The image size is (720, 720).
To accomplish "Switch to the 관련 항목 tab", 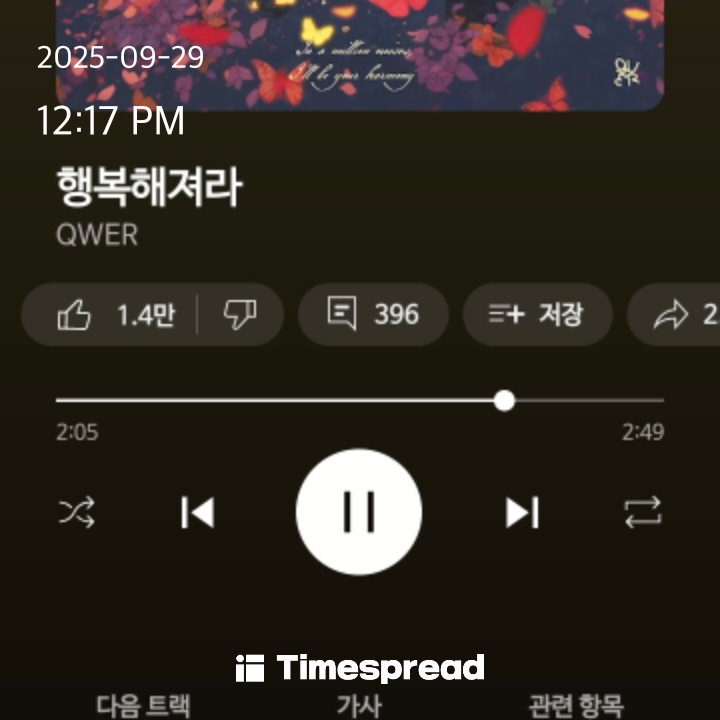I will point(575,705).
